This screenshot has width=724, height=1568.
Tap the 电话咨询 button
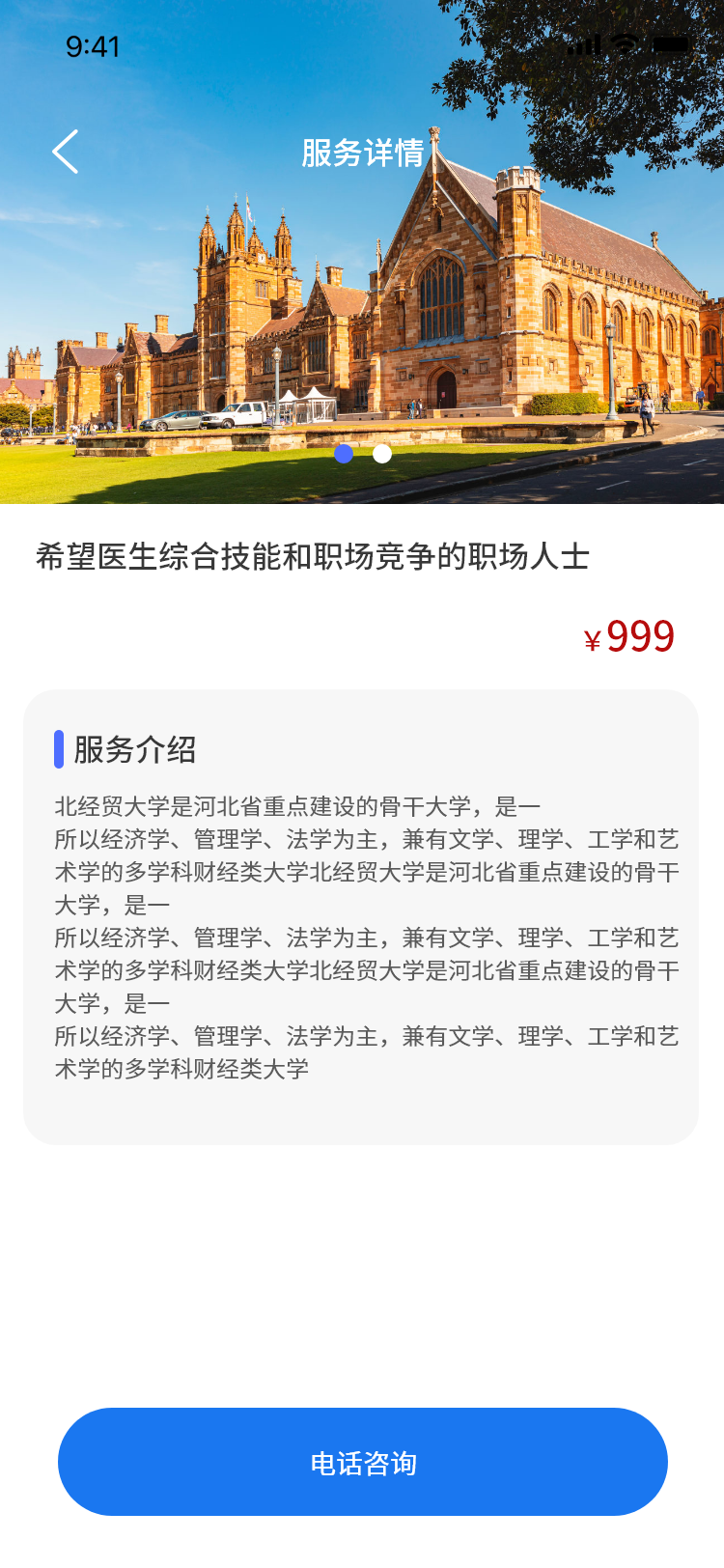click(362, 1462)
